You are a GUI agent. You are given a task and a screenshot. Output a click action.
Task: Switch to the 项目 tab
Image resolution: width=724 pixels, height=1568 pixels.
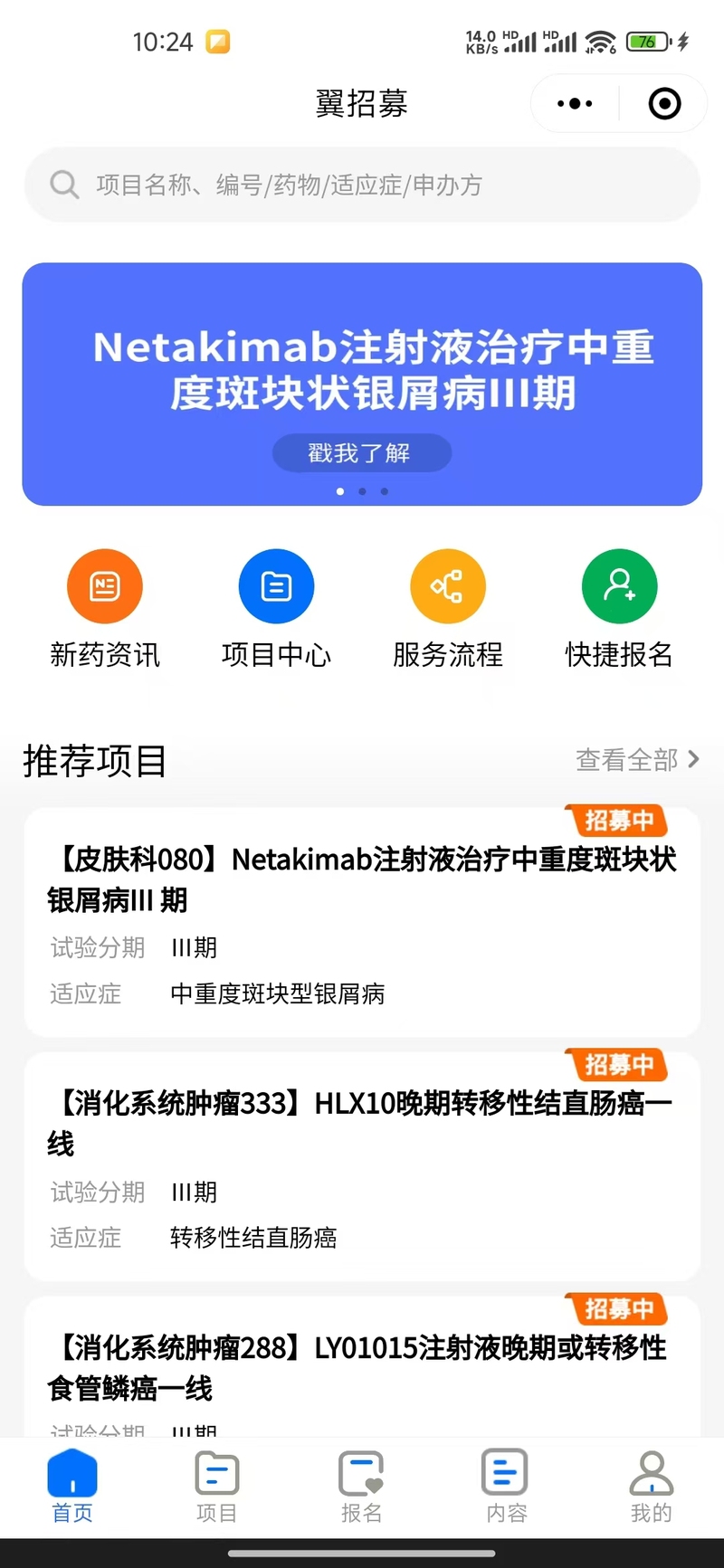pyautogui.click(x=217, y=1487)
